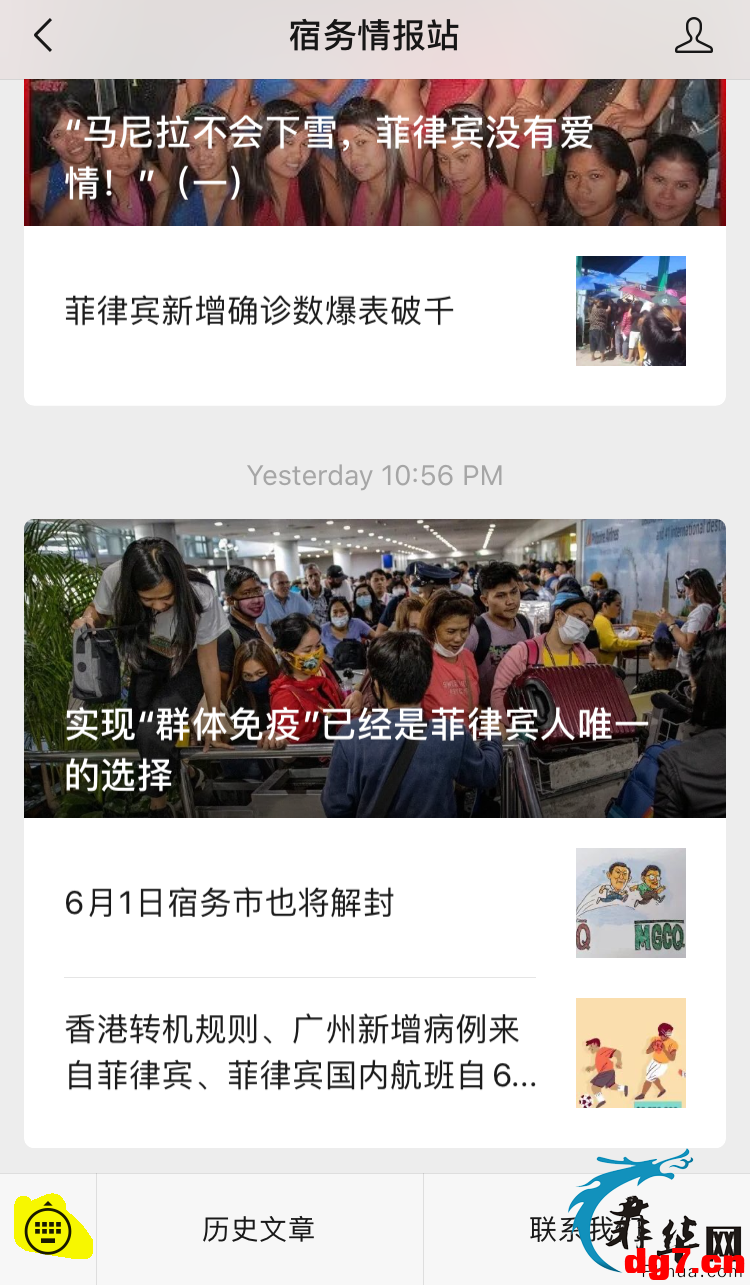Open the account profile icon
Screen dimensions: 750x1285
[x=693, y=36]
